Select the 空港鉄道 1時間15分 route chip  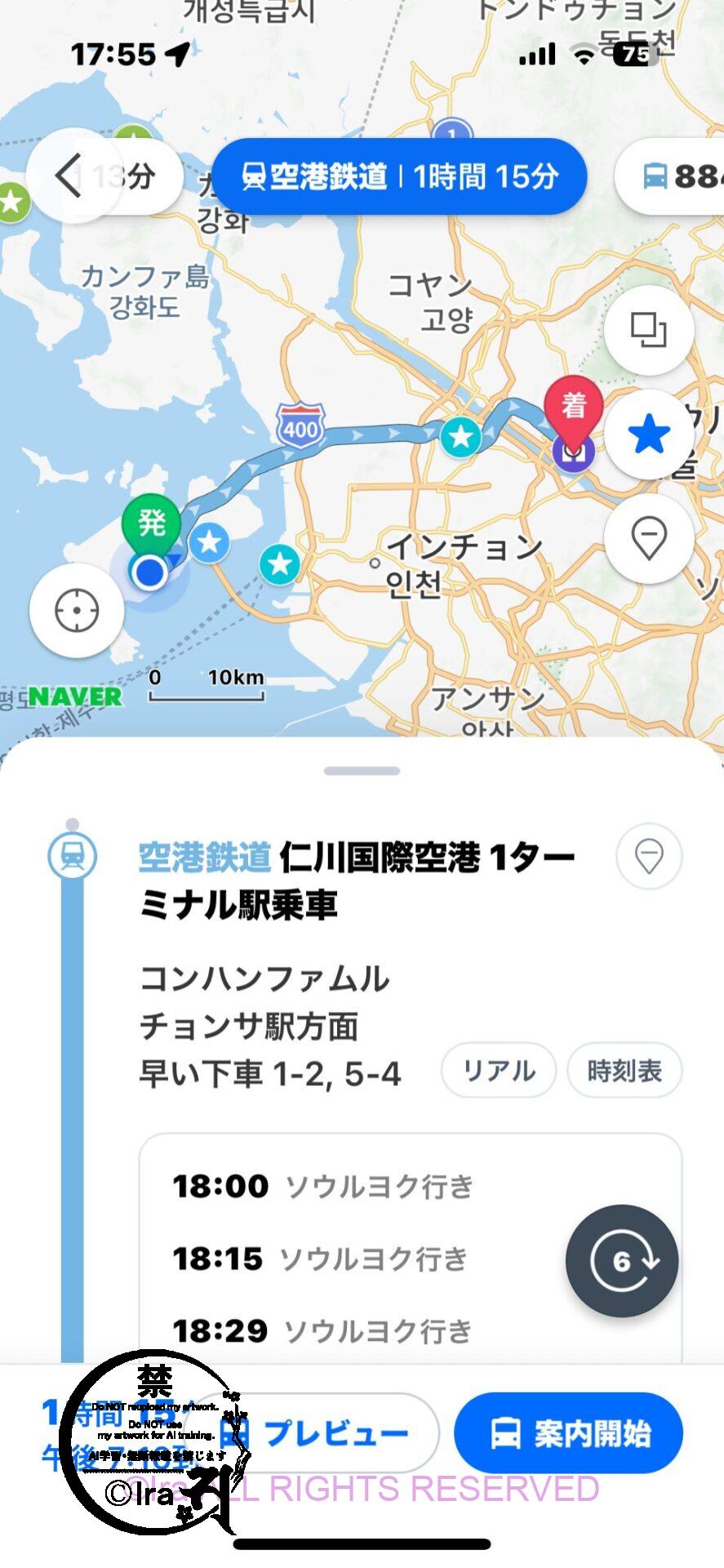(x=399, y=176)
